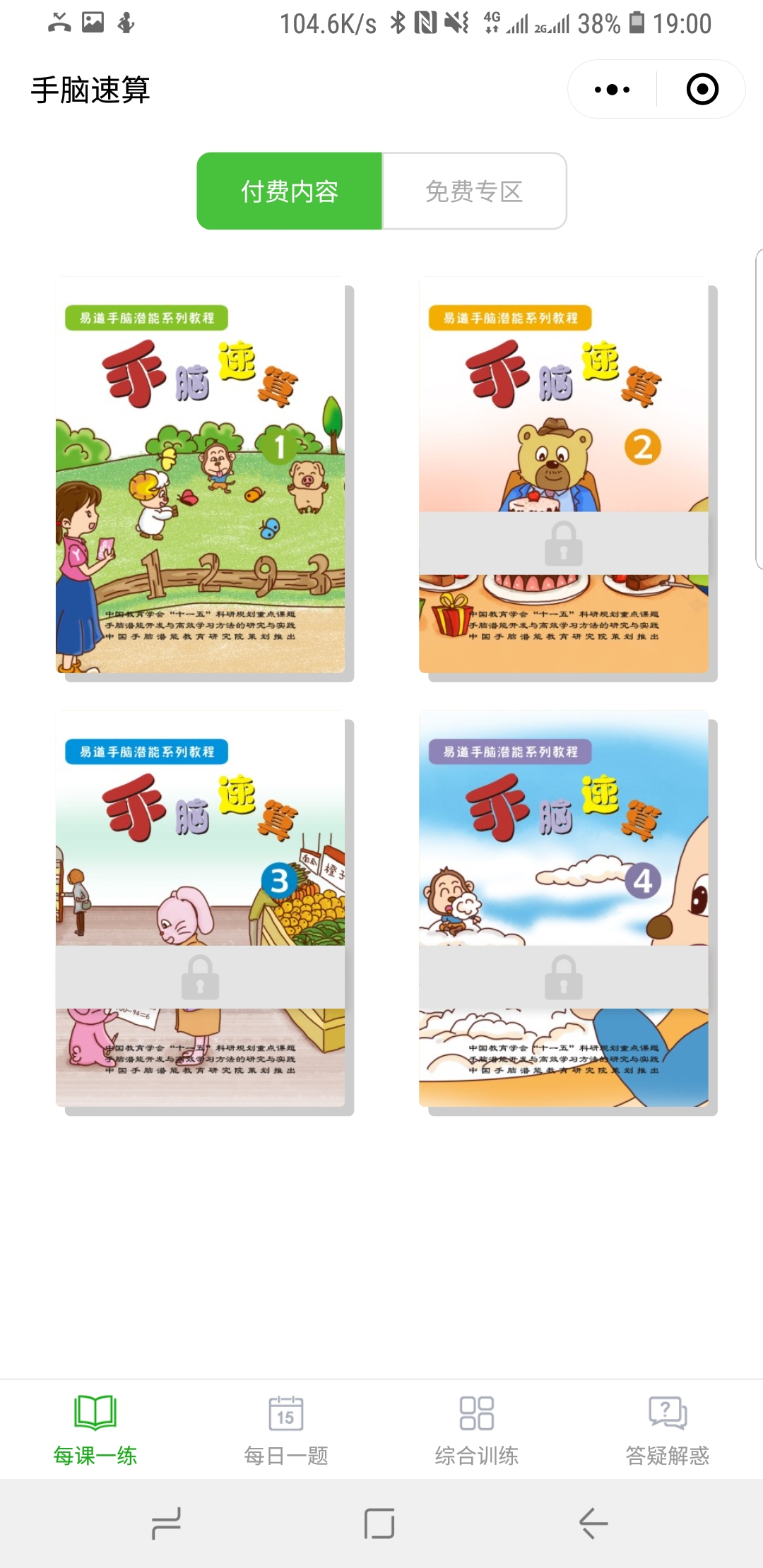Tap the system home button
This screenshot has width=763, height=1568.
(379, 1523)
